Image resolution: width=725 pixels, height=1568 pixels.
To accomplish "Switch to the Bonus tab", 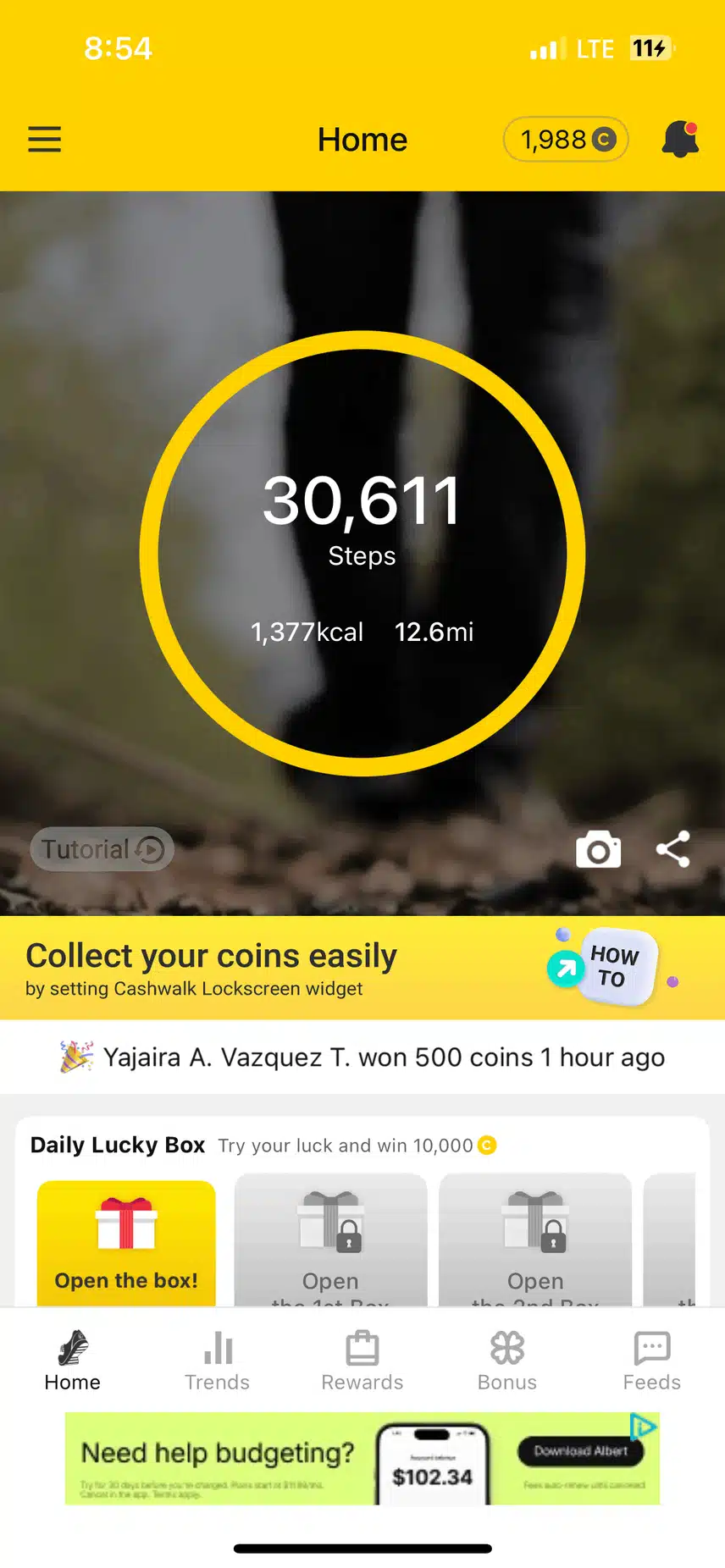I will coord(507,1361).
